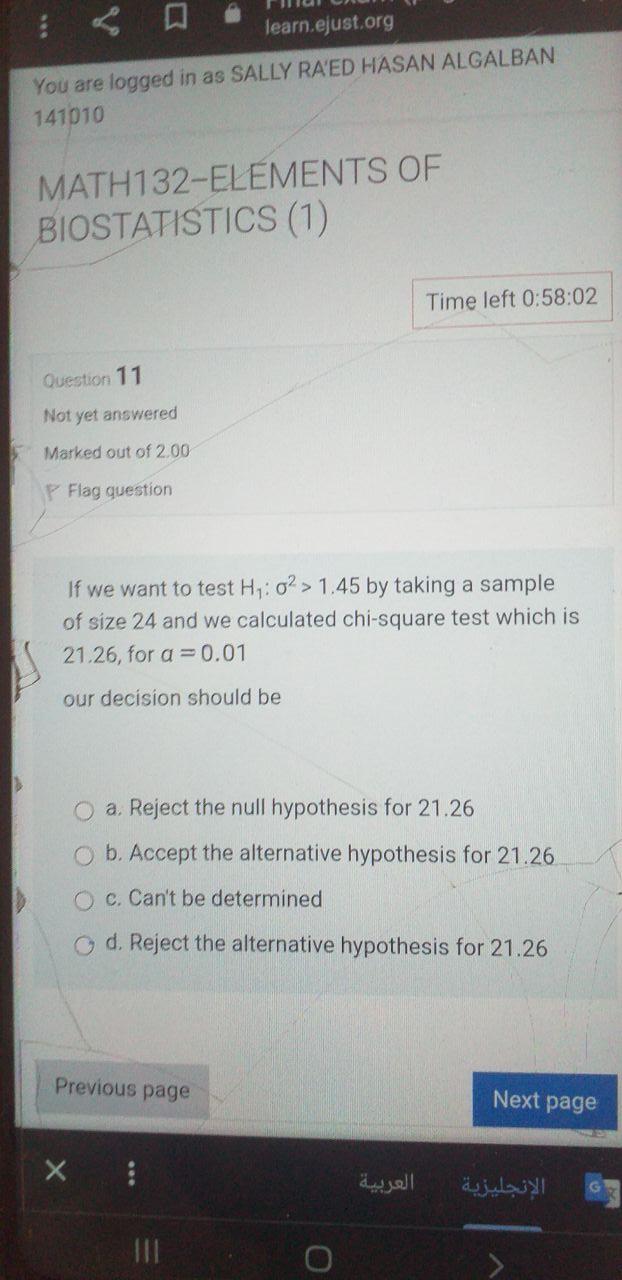Screen dimensions: 622x1280
Task: Select option b, Accept the alternative hypothesis
Action: pos(86,855)
